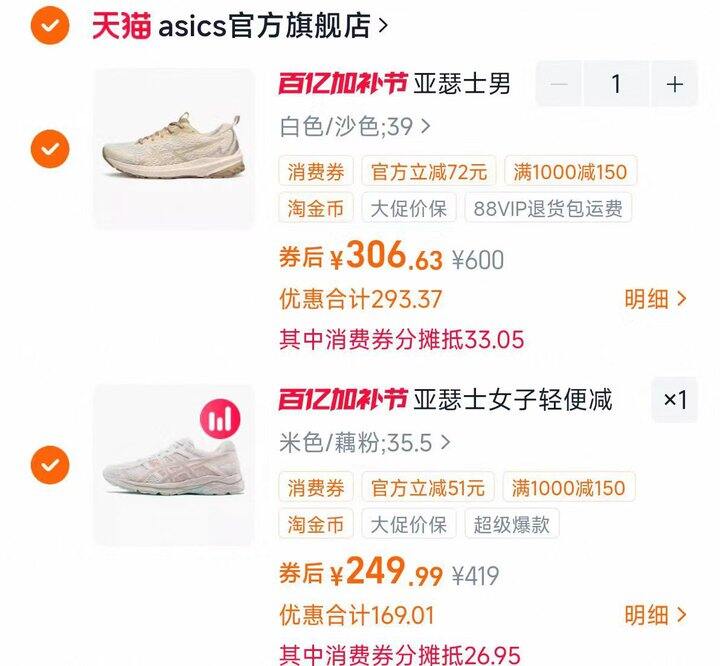Uncheck the 亚瑟士男 shoe item
The width and height of the screenshot is (720, 666).
point(49,149)
